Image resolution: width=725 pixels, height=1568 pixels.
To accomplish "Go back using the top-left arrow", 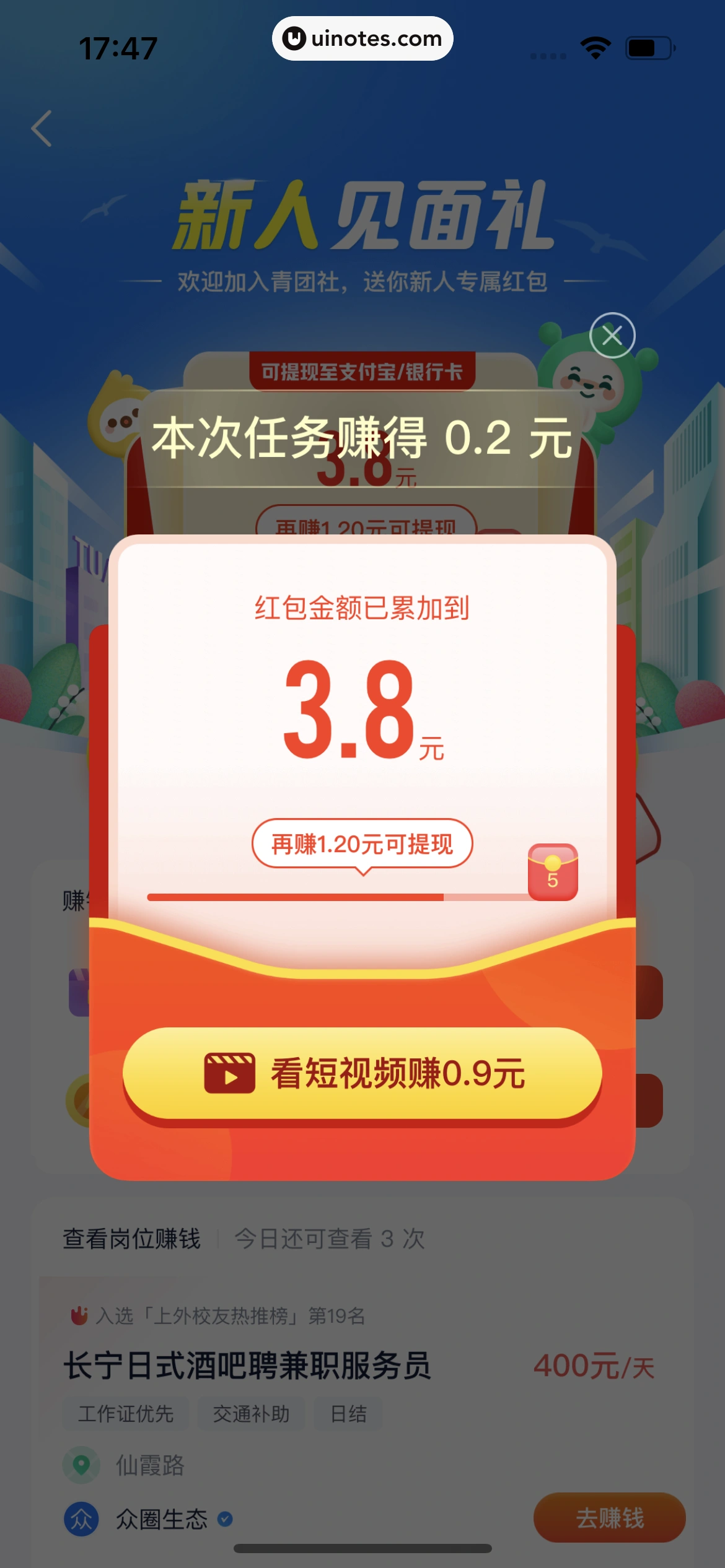I will (42, 129).
